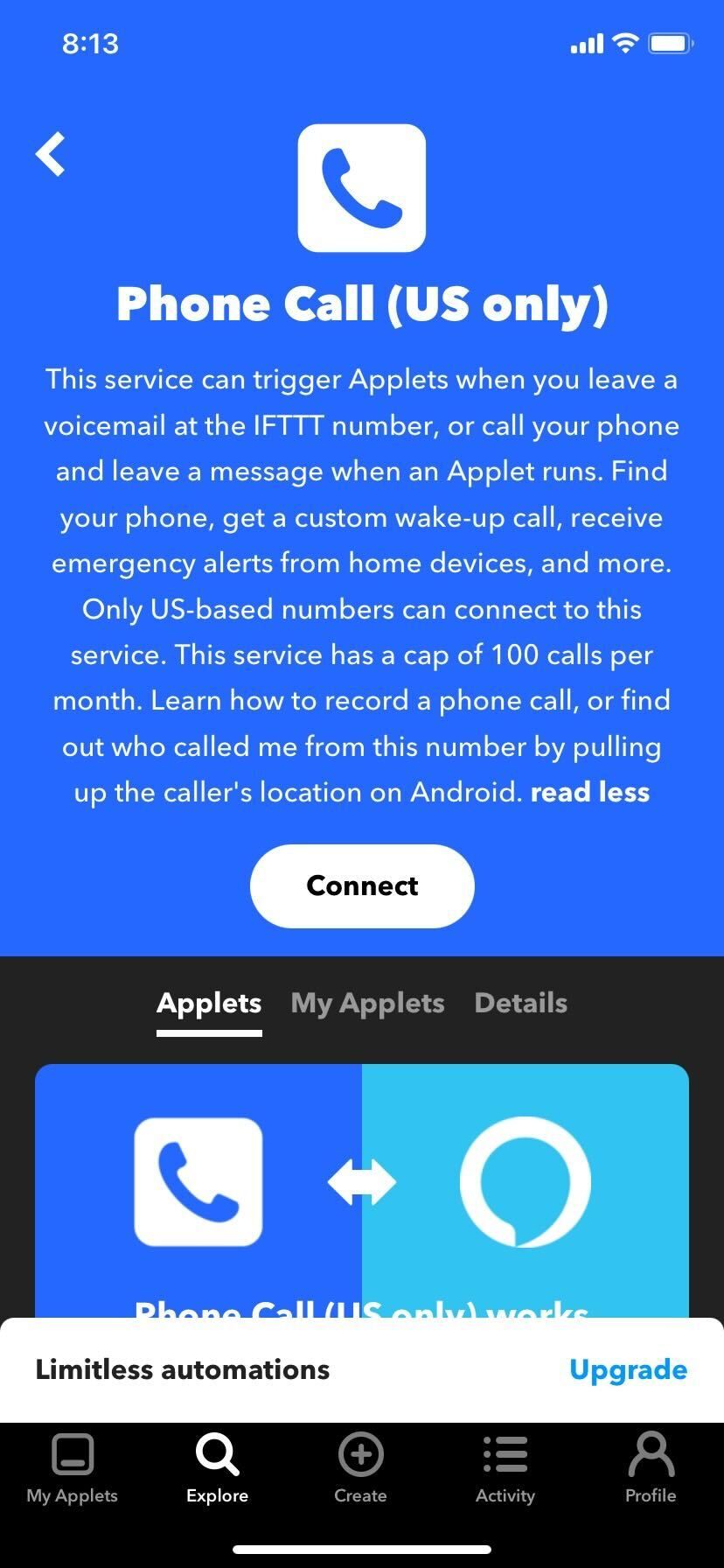Collapse description with read less
Screen dimensions: 724x1568
tap(589, 792)
